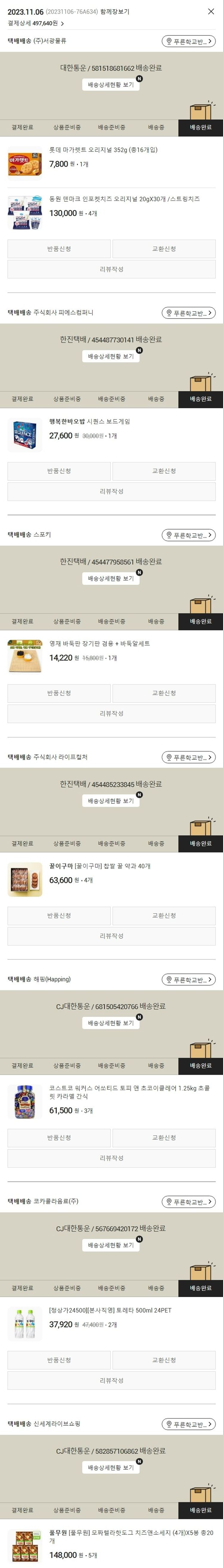Write review for 꿀이구마 약과
Viewport: 223px width, 1568px height.
pos(111,936)
